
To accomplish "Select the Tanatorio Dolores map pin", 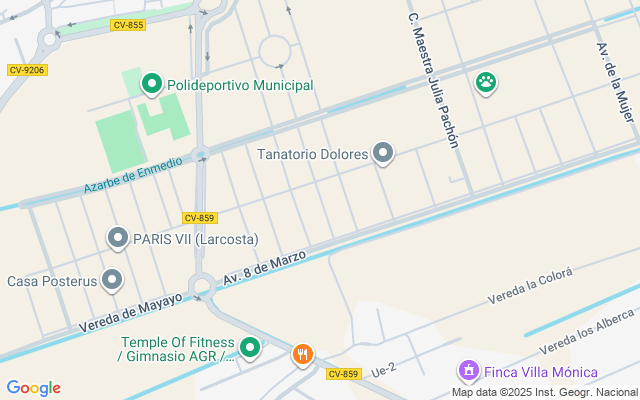I will [383, 153].
